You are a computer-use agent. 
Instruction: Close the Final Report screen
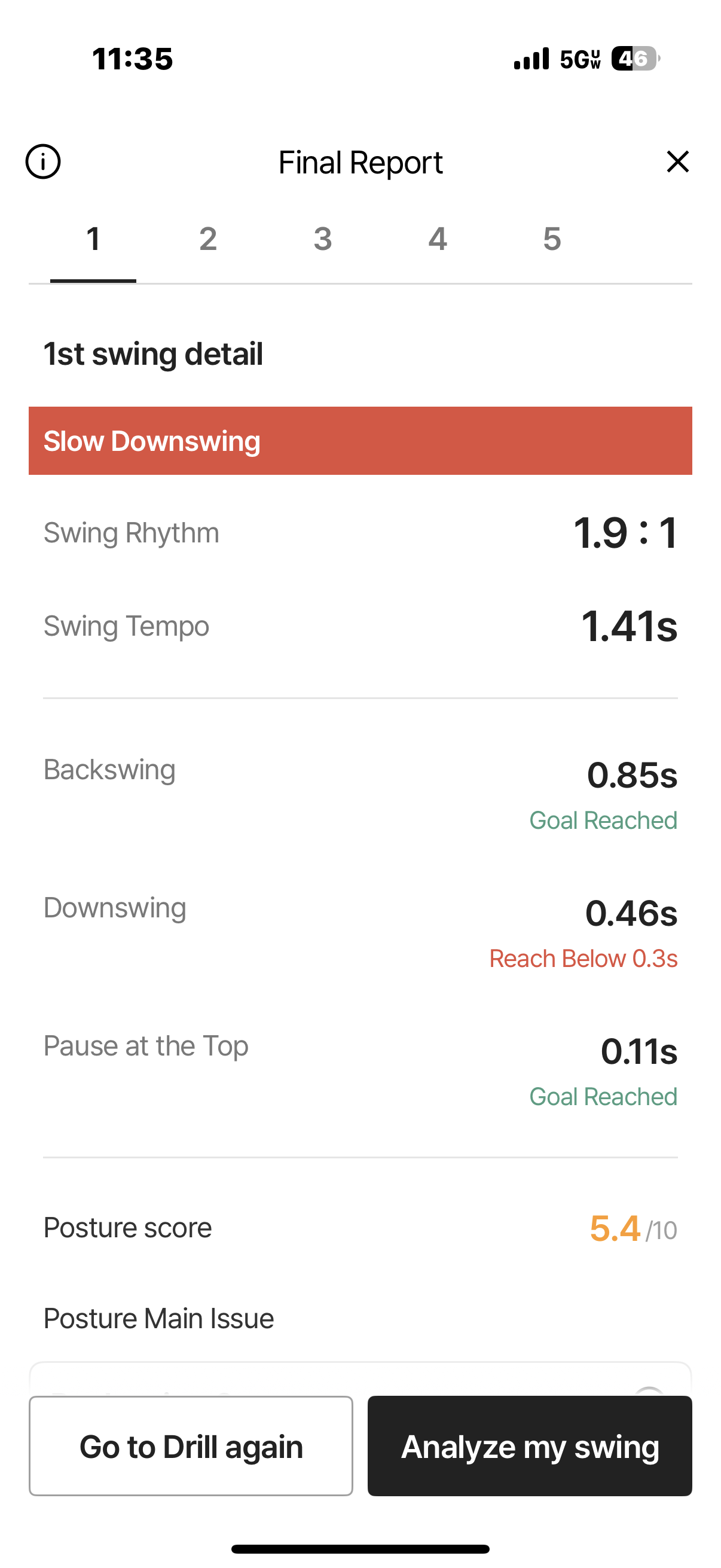[677, 162]
